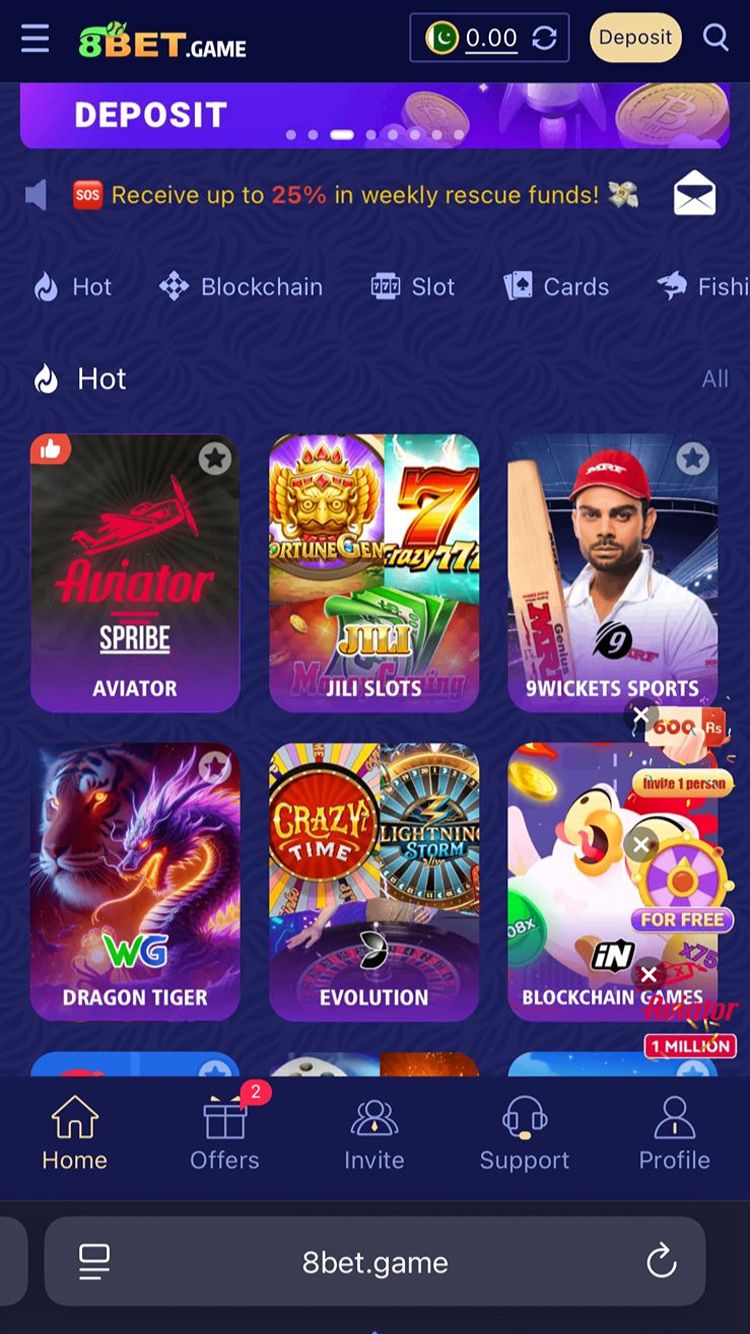750x1334 pixels.
Task: Tap the Deposit button
Action: pos(635,38)
